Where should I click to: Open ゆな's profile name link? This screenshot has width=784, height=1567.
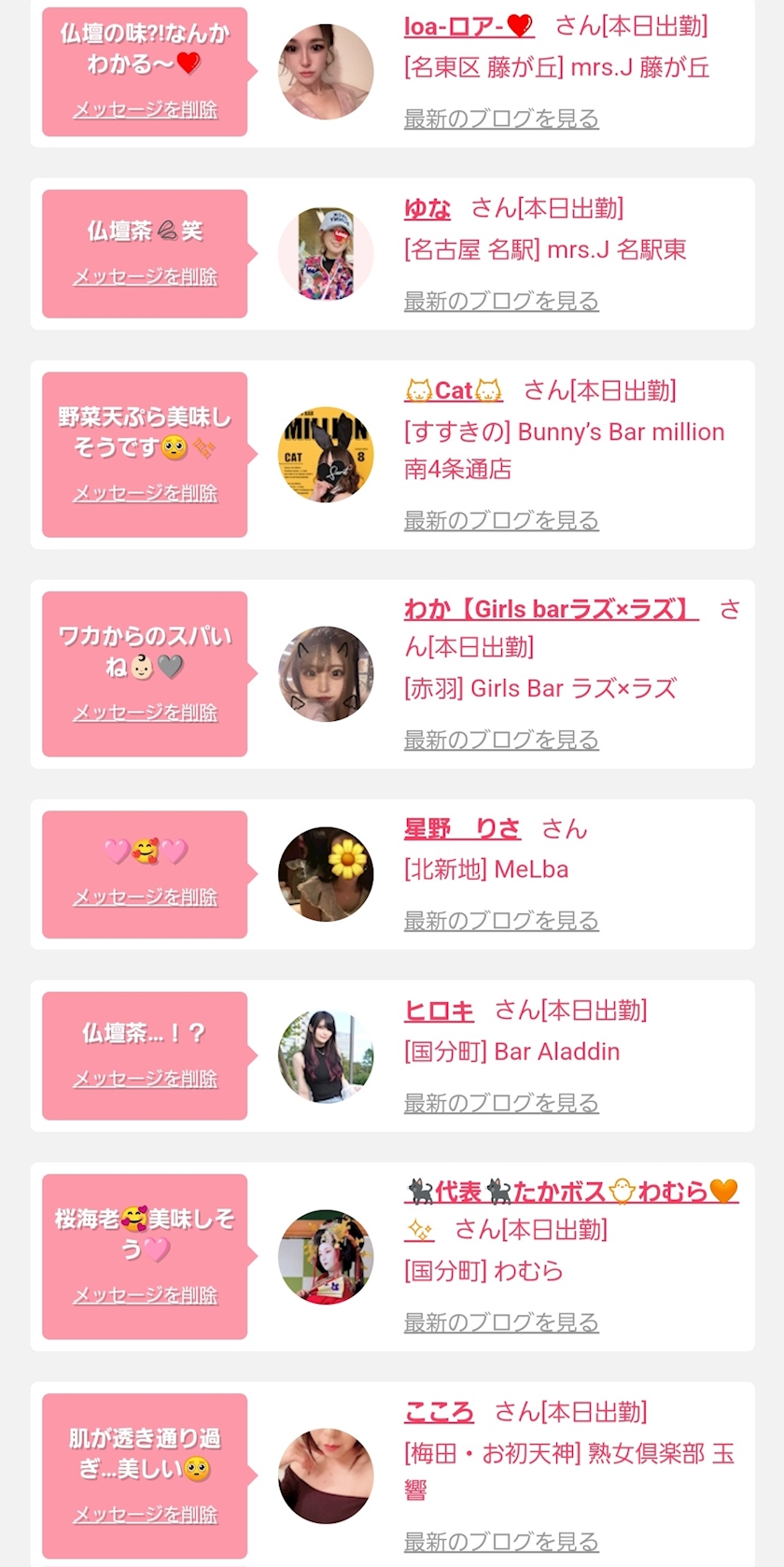point(427,208)
